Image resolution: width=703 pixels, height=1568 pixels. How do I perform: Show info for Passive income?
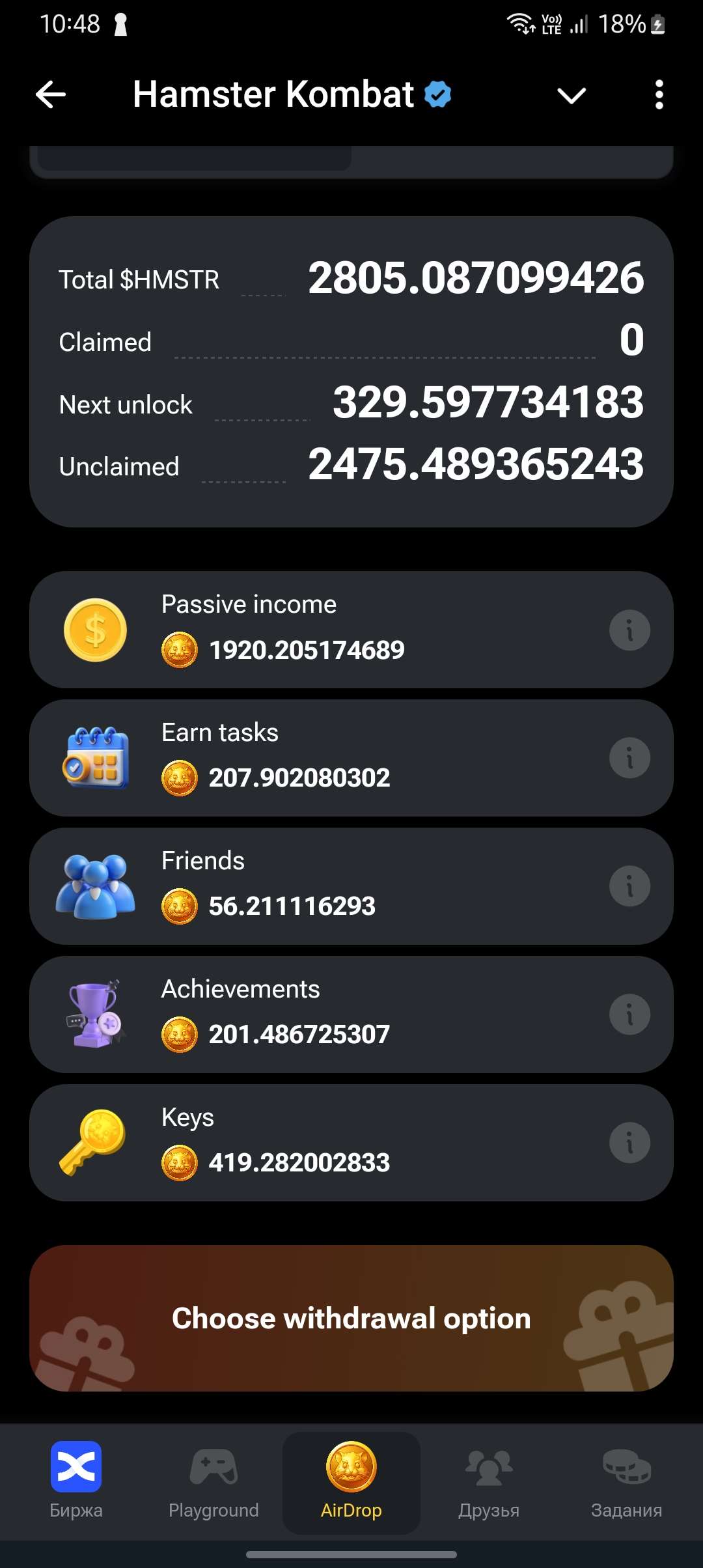click(629, 630)
